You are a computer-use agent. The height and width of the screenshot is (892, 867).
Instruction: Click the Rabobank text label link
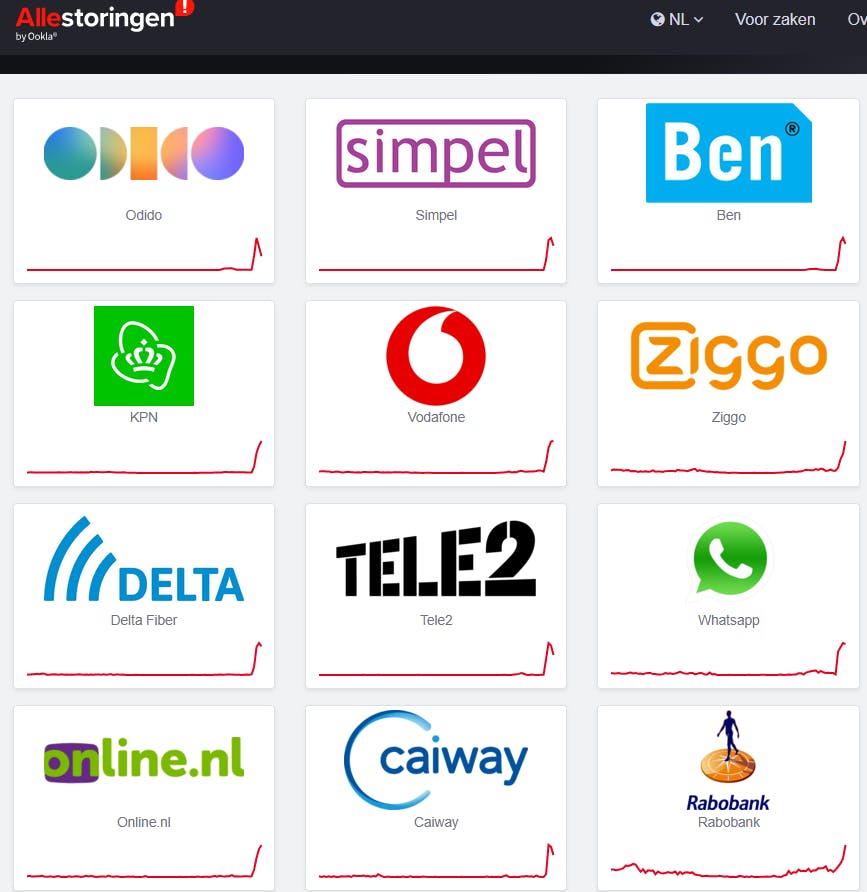click(728, 822)
